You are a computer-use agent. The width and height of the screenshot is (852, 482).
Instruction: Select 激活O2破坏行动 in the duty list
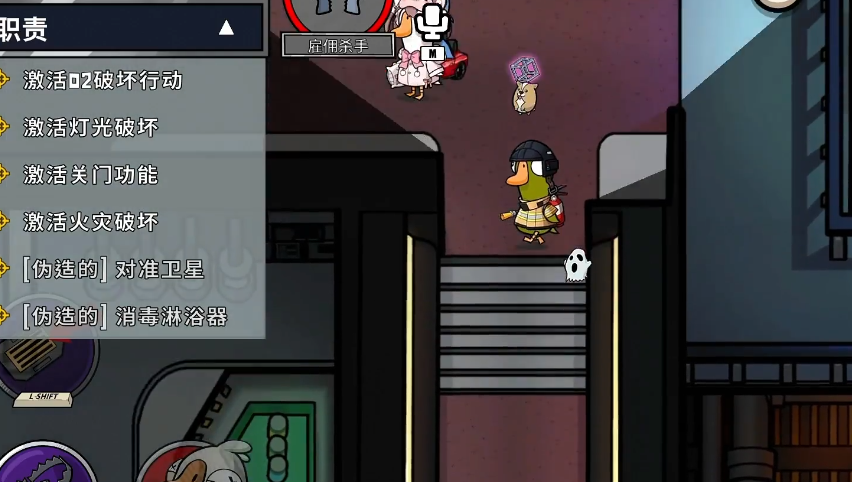pos(103,80)
